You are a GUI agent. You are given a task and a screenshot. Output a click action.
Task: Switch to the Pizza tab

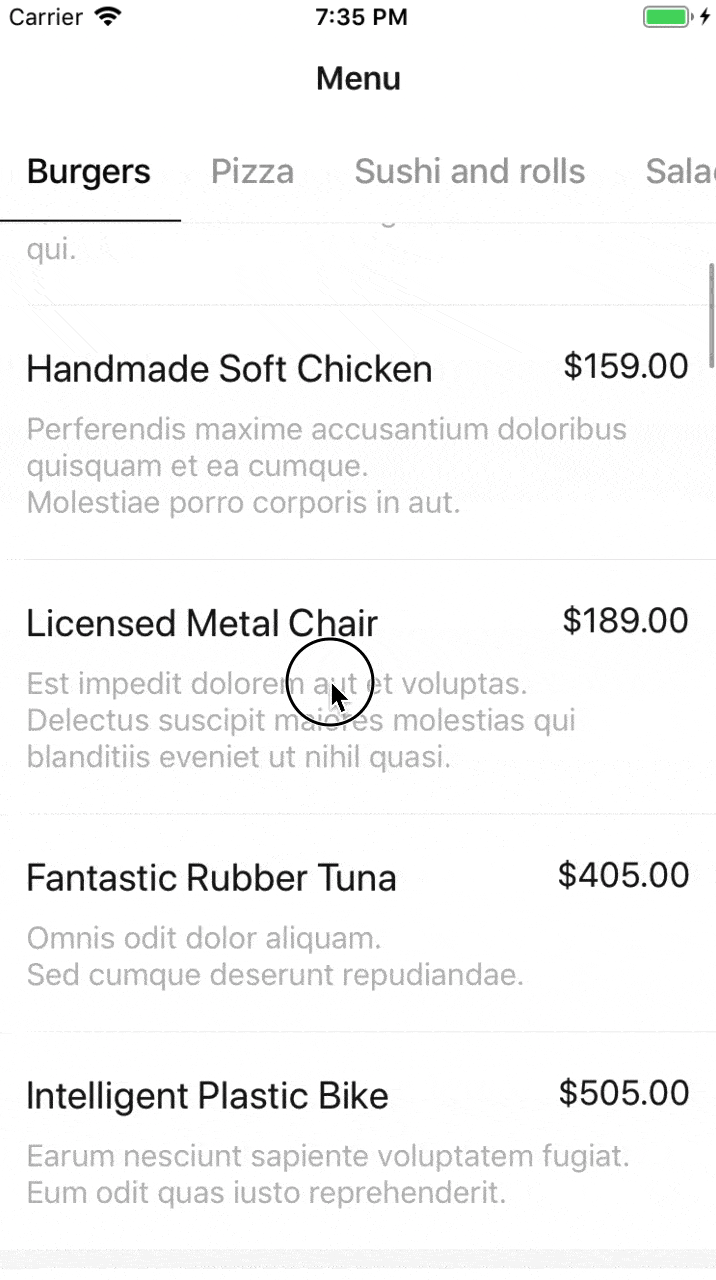(252, 172)
